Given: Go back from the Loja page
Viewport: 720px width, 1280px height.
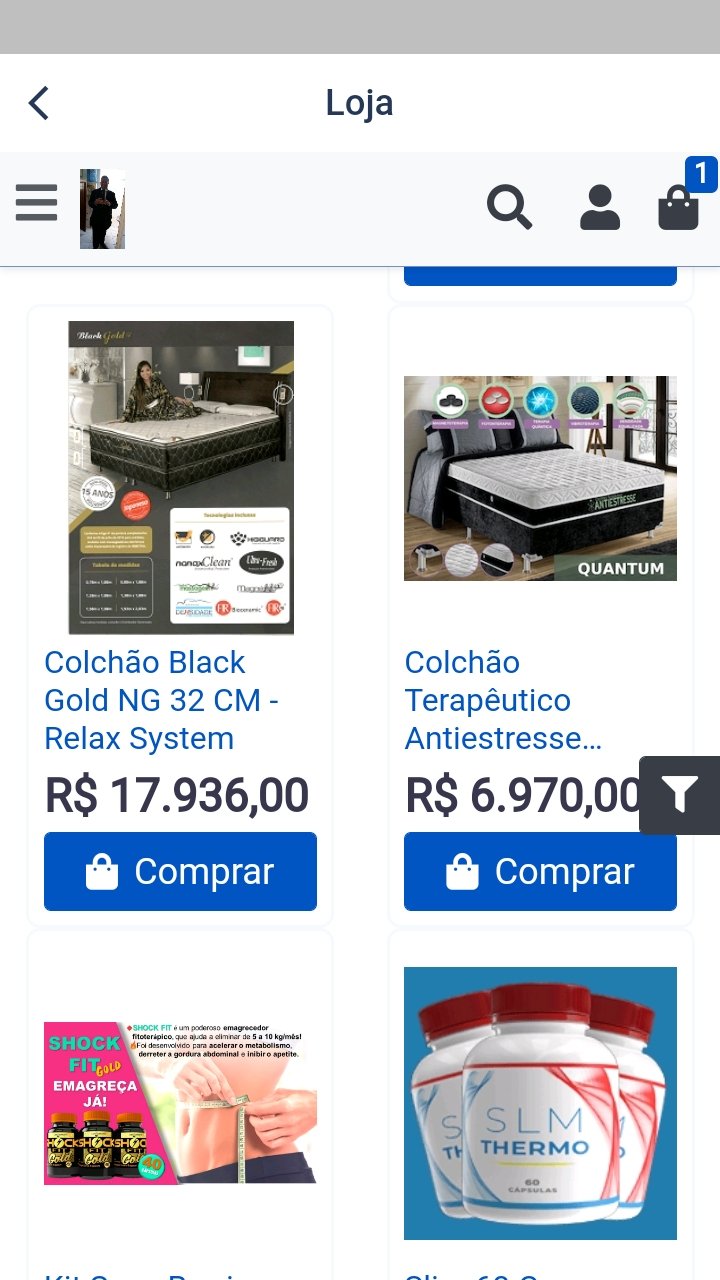Looking at the screenshot, I should coord(39,103).
